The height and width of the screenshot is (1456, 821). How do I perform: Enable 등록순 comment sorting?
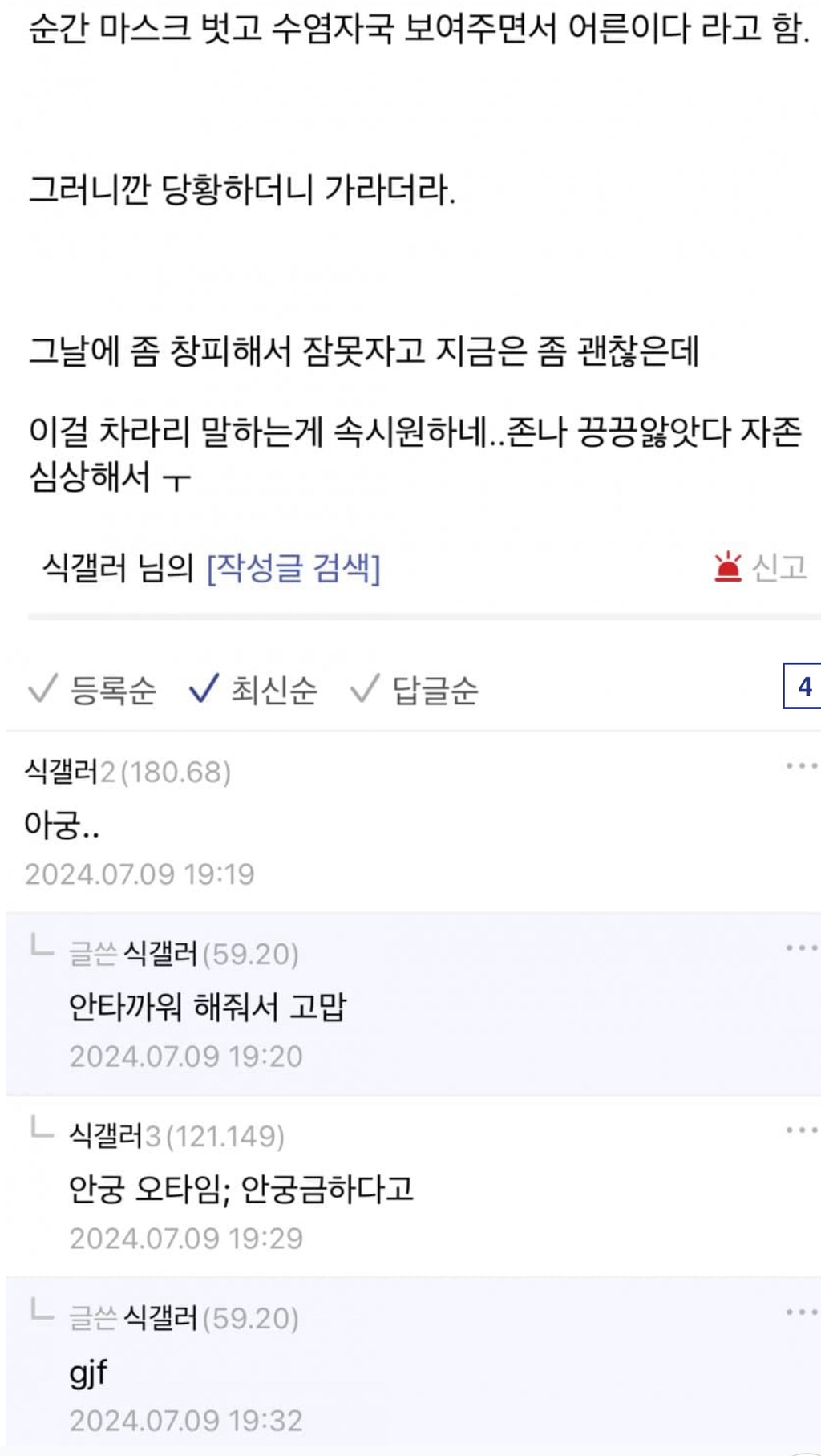(112, 689)
